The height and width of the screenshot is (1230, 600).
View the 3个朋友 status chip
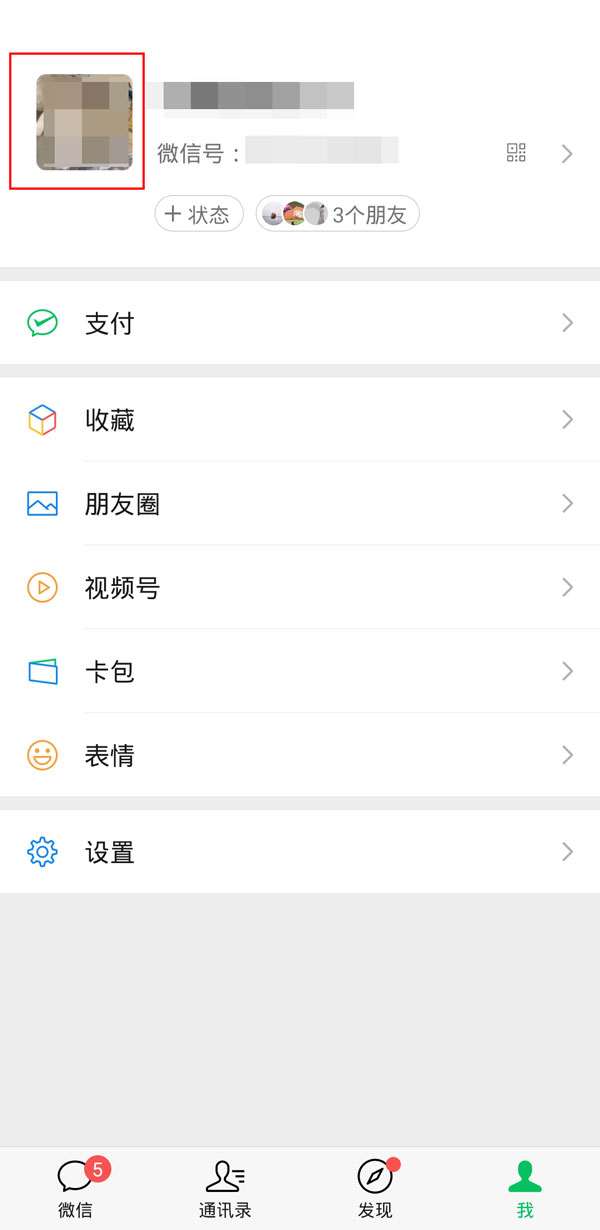[x=338, y=214]
